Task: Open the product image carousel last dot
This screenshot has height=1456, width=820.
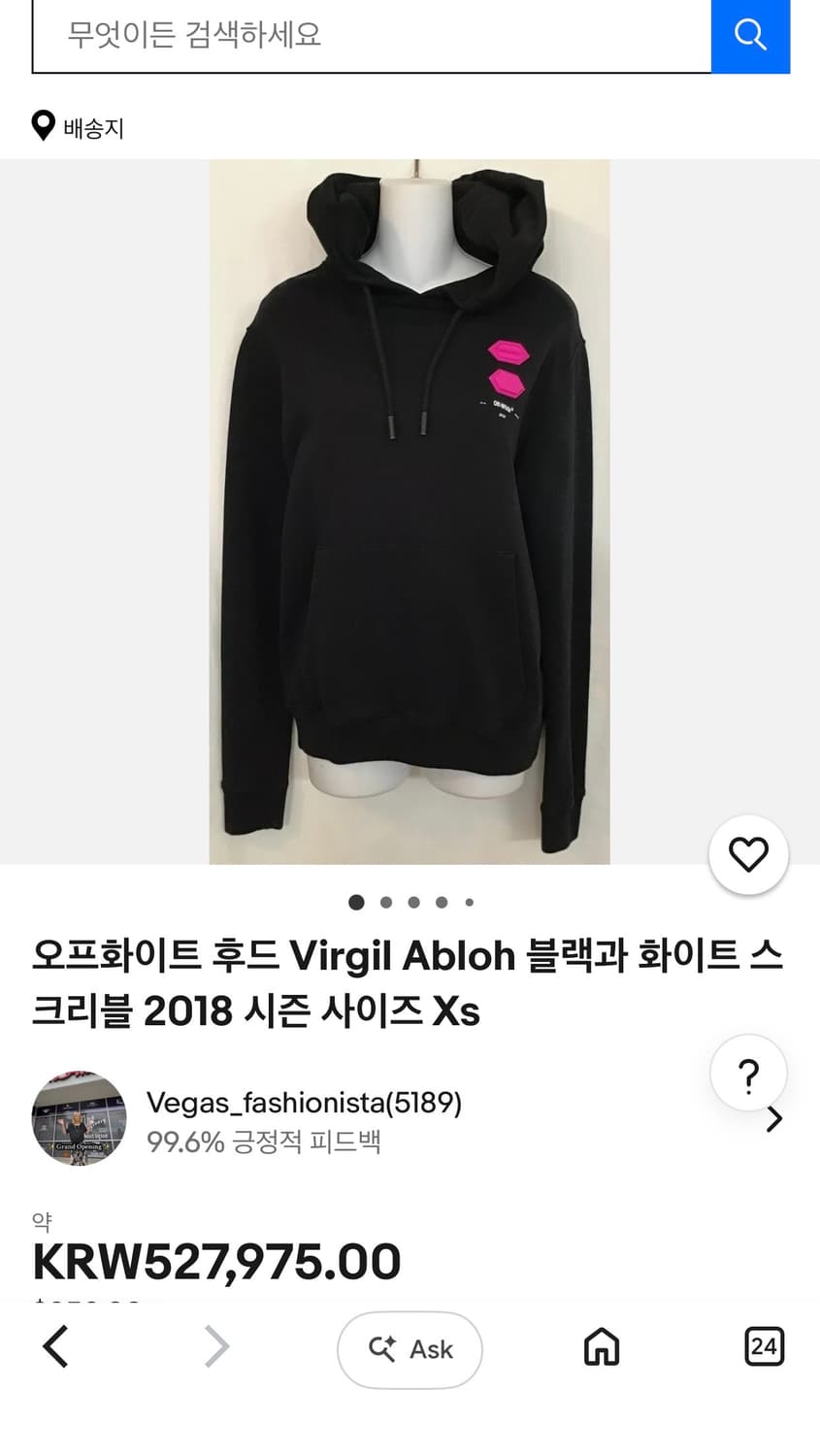Action: (x=469, y=903)
